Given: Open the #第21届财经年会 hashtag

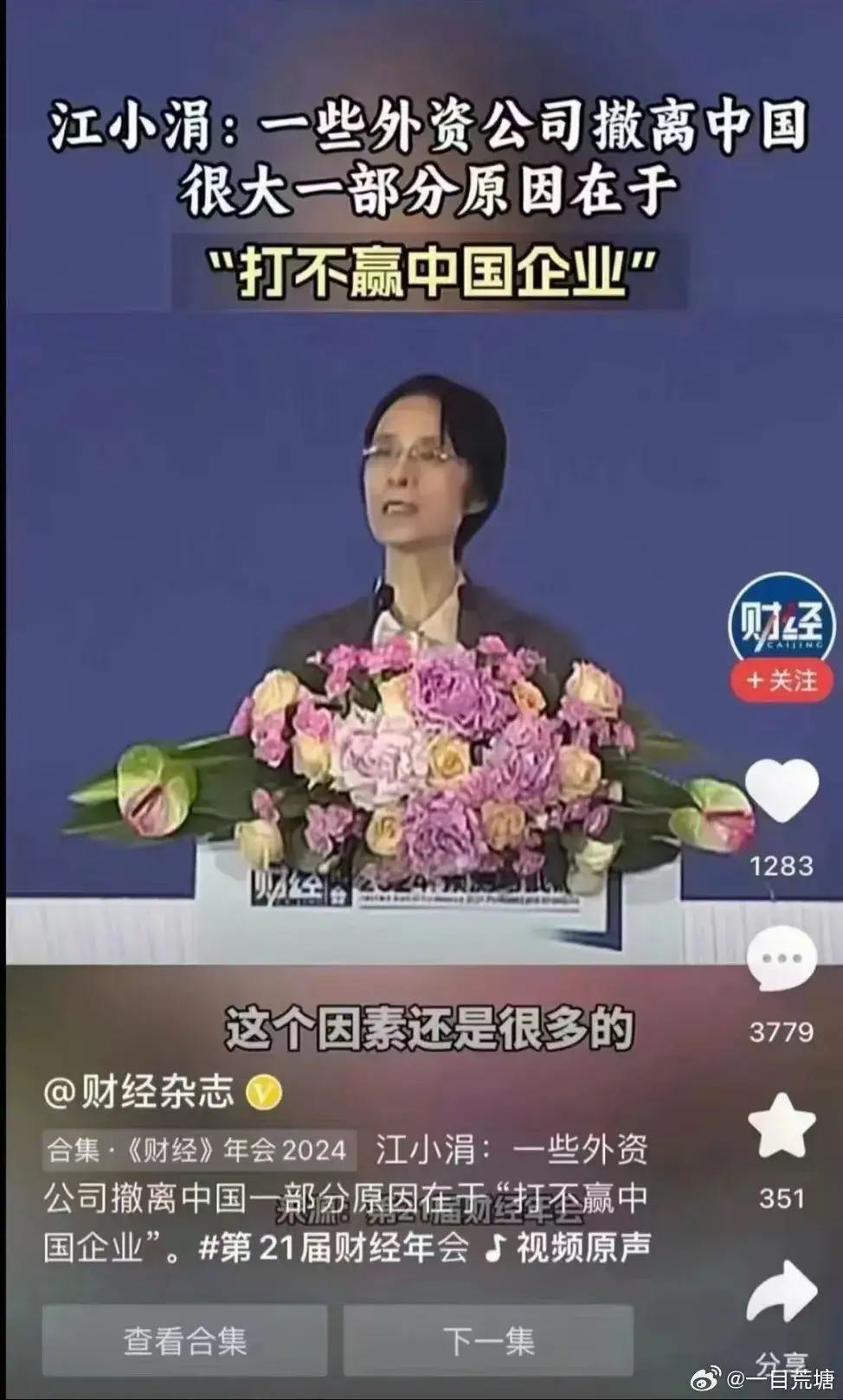Looking at the screenshot, I should click(x=333, y=1248).
